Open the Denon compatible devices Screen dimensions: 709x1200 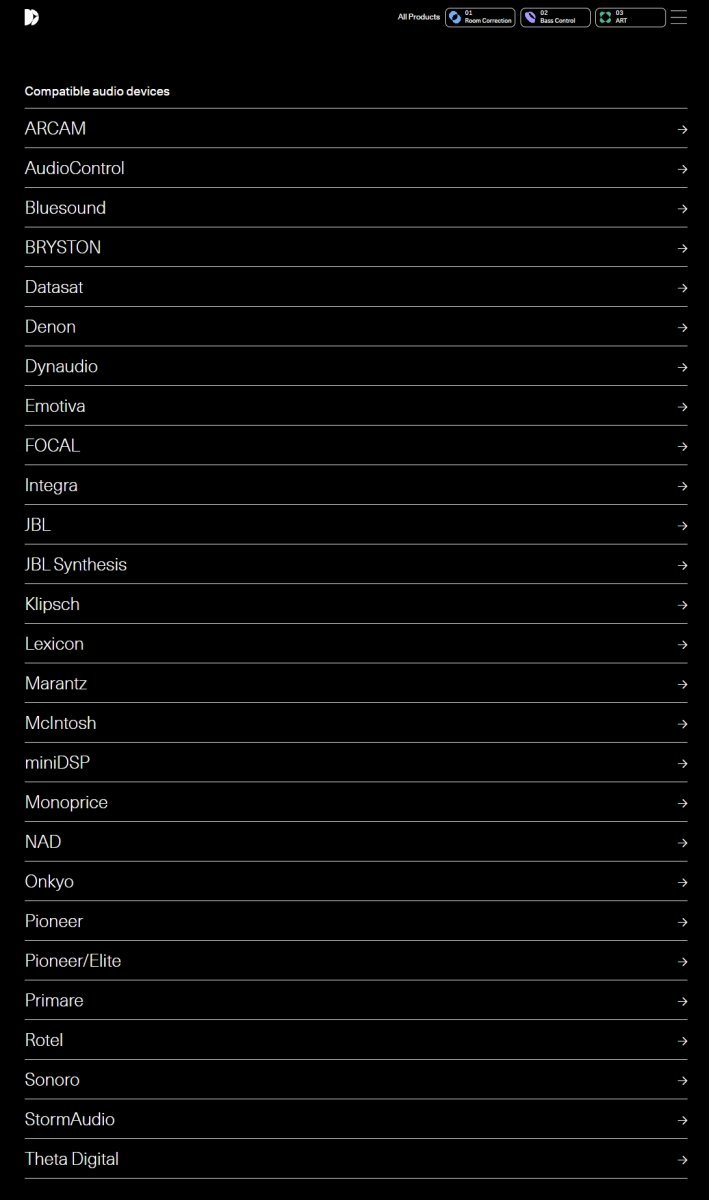(x=355, y=327)
